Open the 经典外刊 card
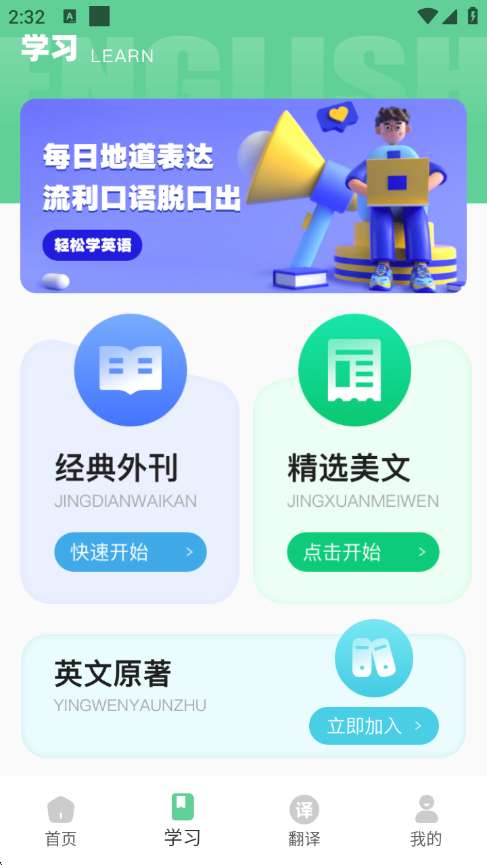Screen dimensions: 487x865 click(x=130, y=472)
